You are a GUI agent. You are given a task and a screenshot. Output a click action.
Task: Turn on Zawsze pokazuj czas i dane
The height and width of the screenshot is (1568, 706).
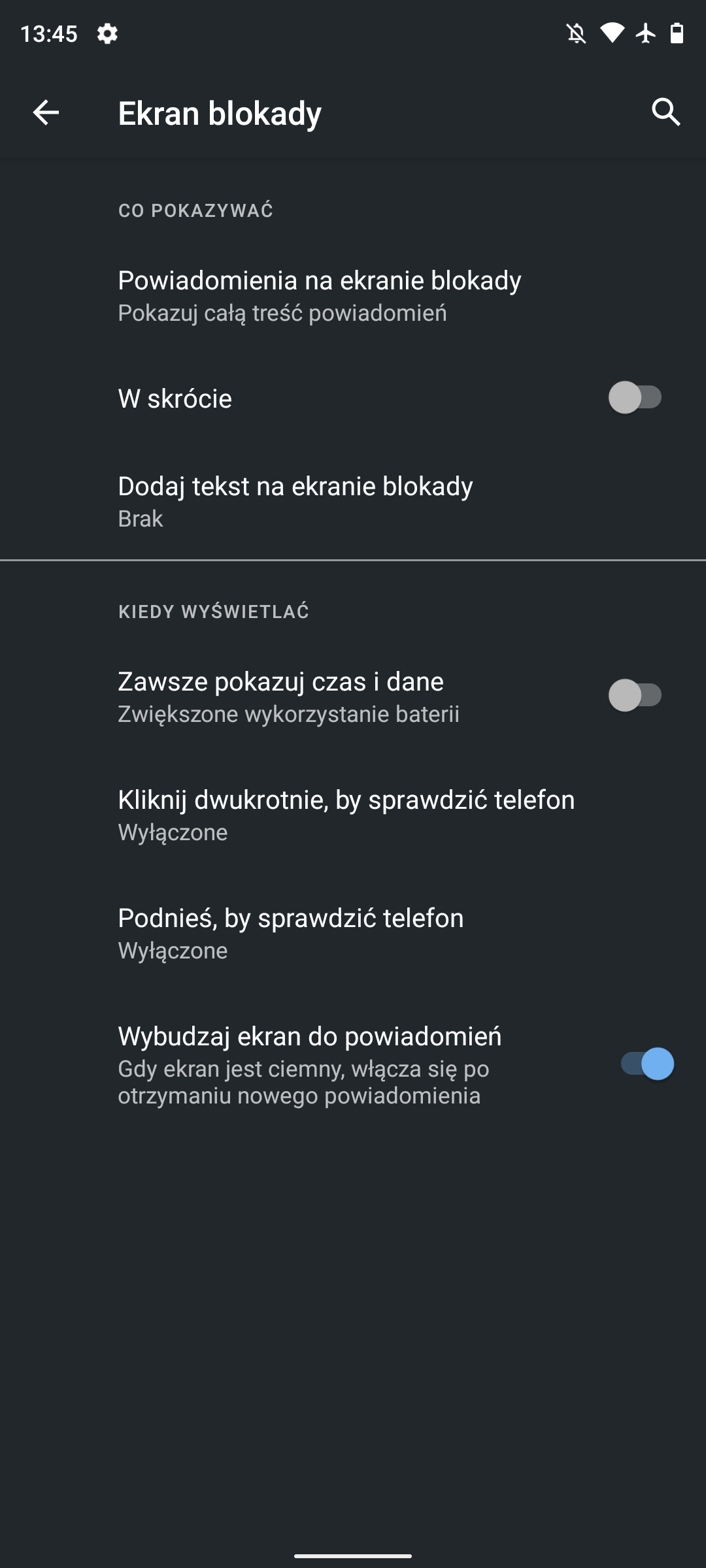[635, 695]
